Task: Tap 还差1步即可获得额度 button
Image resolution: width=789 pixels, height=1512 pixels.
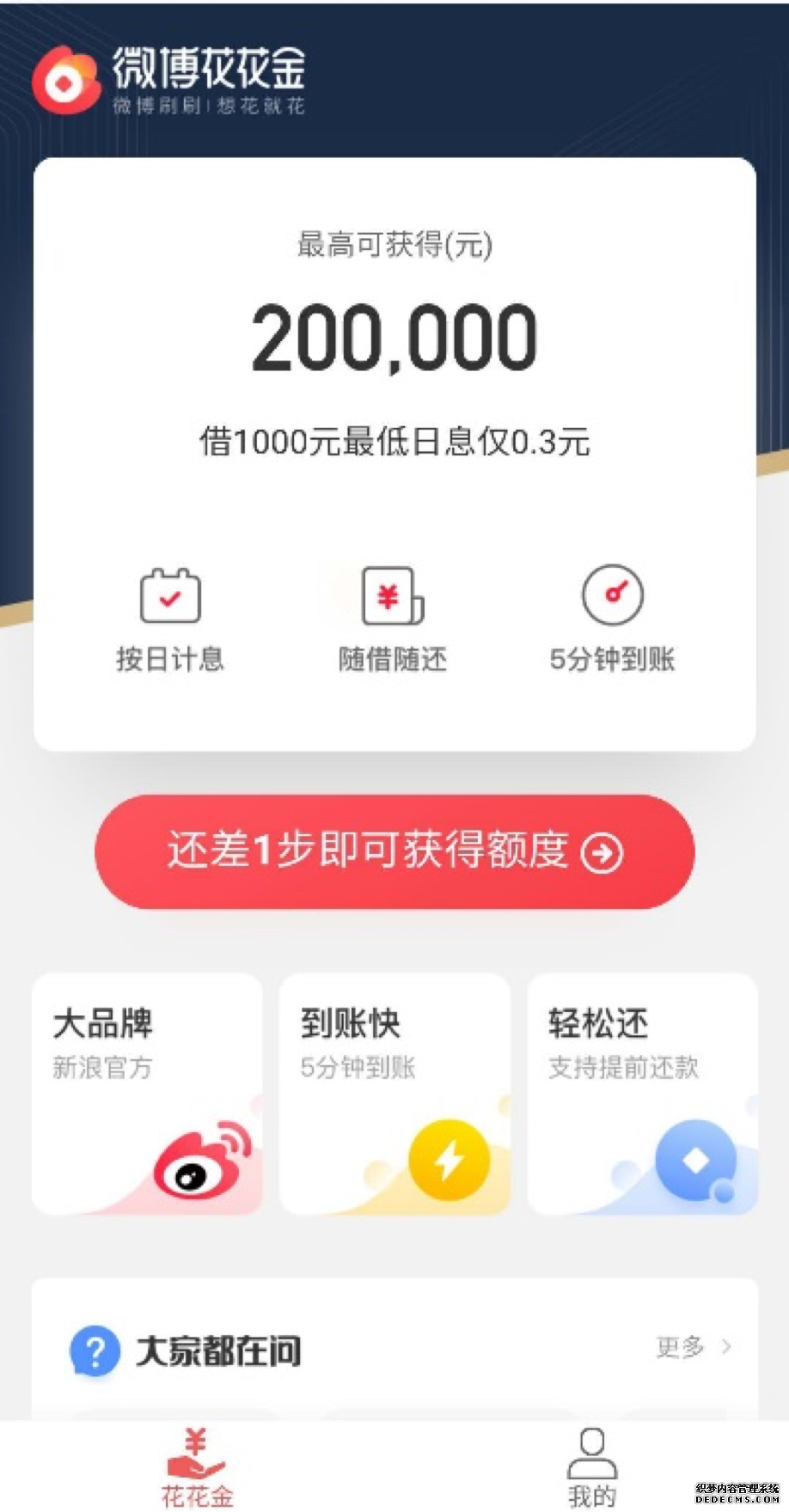Action: [394, 851]
